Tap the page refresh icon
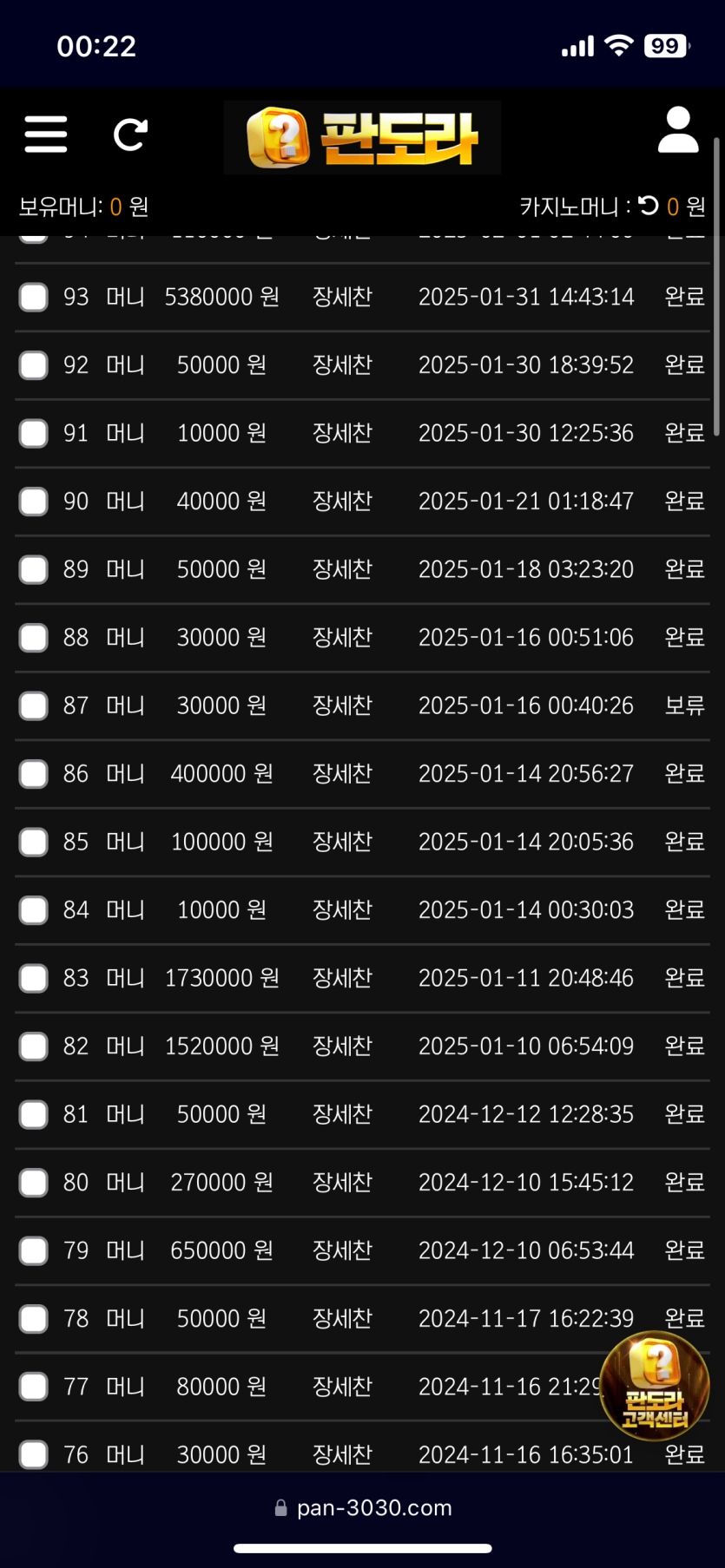 (130, 134)
